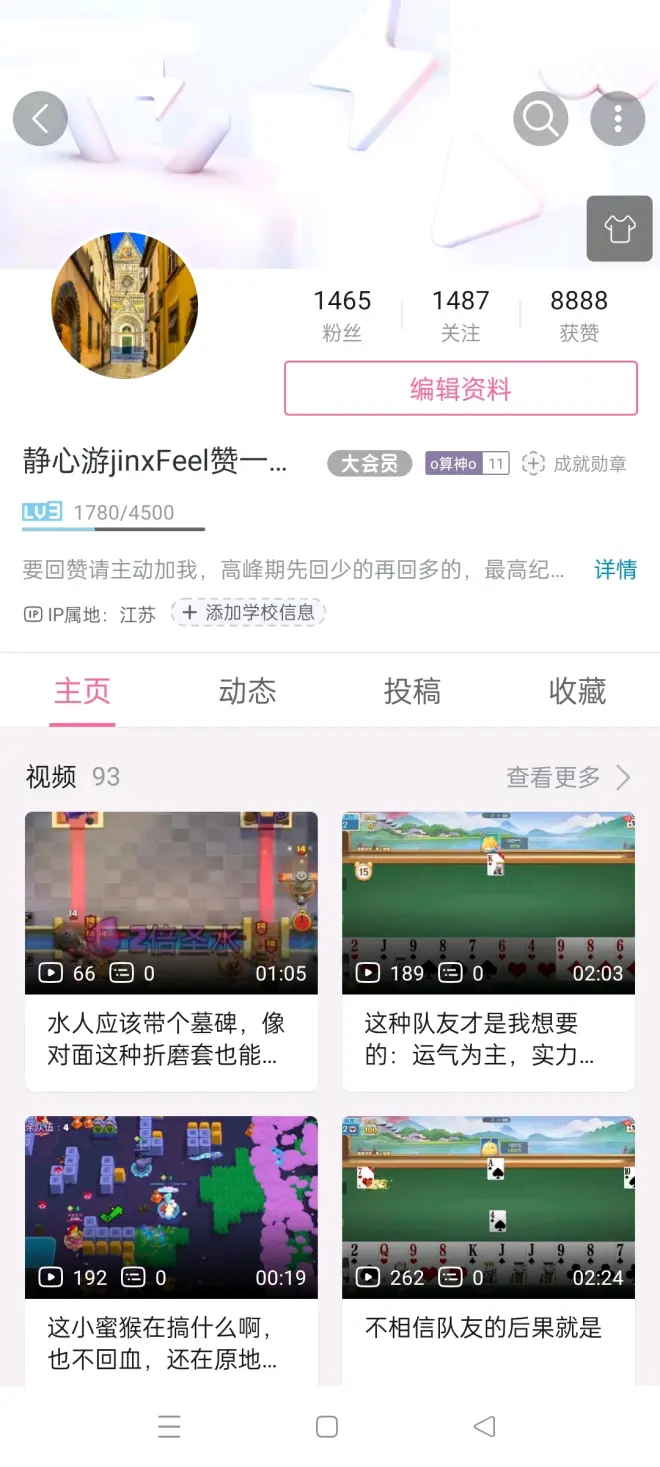
Task: Tap 查看更多 to see all videos
Action: pos(568,777)
